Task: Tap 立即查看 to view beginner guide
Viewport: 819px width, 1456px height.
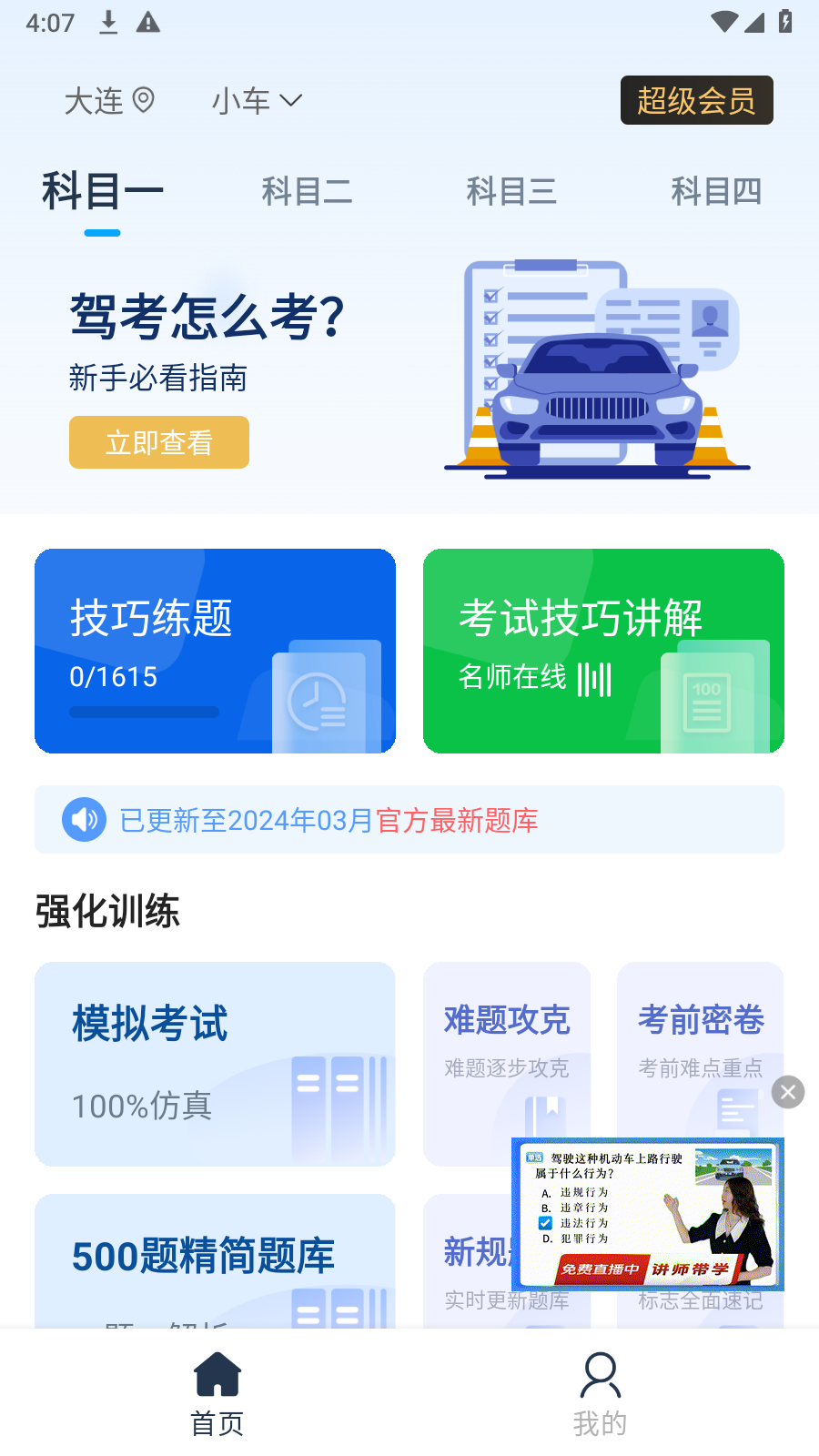Action: [x=159, y=442]
